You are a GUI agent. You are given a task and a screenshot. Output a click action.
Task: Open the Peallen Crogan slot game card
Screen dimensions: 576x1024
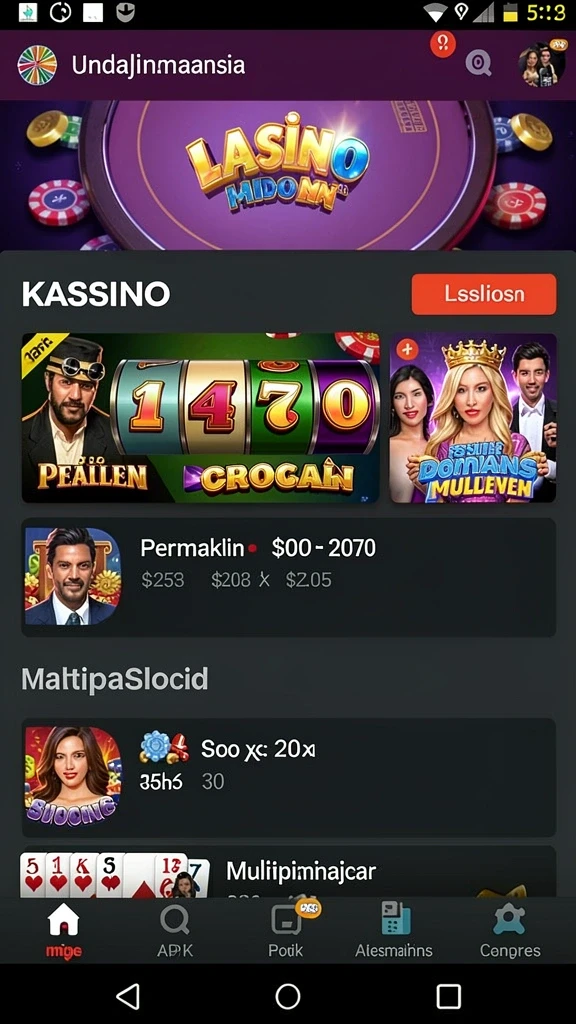pos(200,418)
